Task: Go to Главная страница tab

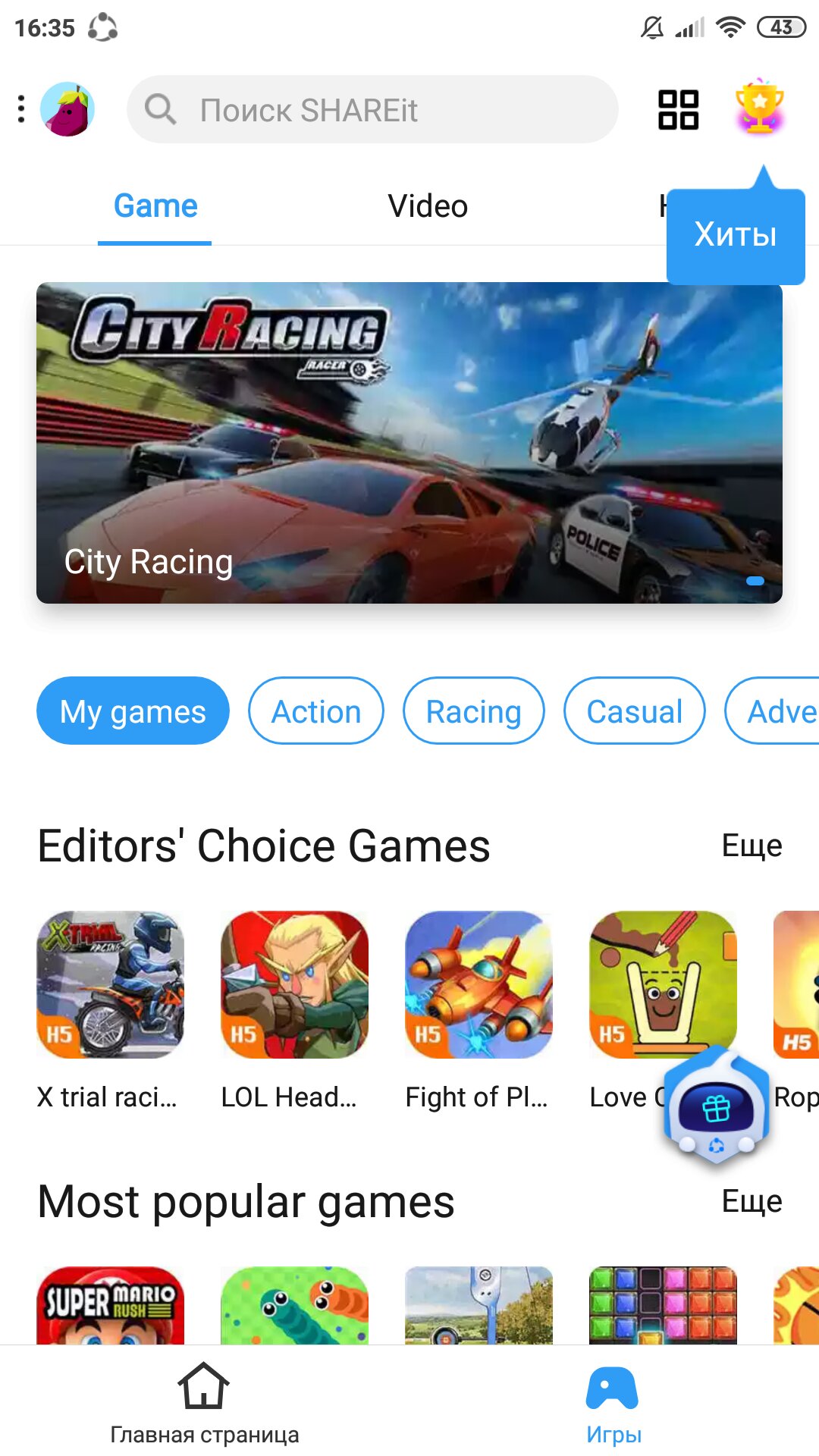Action: coord(204,1403)
